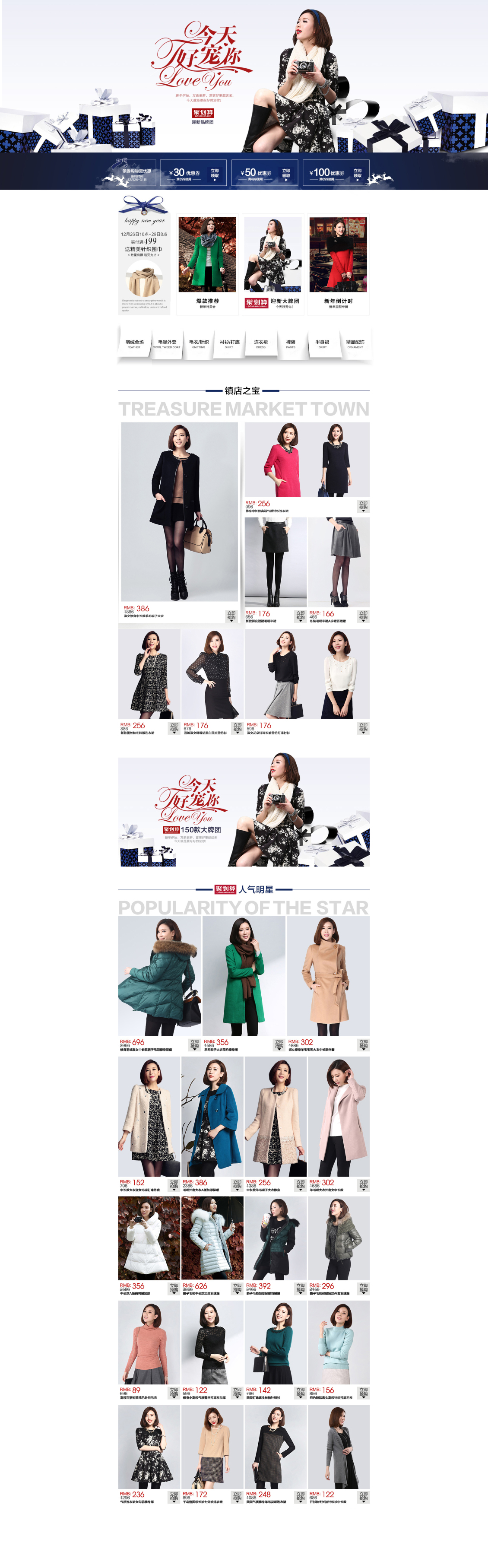
Task: Claim the ¥50 coupon
Action: click(x=286, y=174)
